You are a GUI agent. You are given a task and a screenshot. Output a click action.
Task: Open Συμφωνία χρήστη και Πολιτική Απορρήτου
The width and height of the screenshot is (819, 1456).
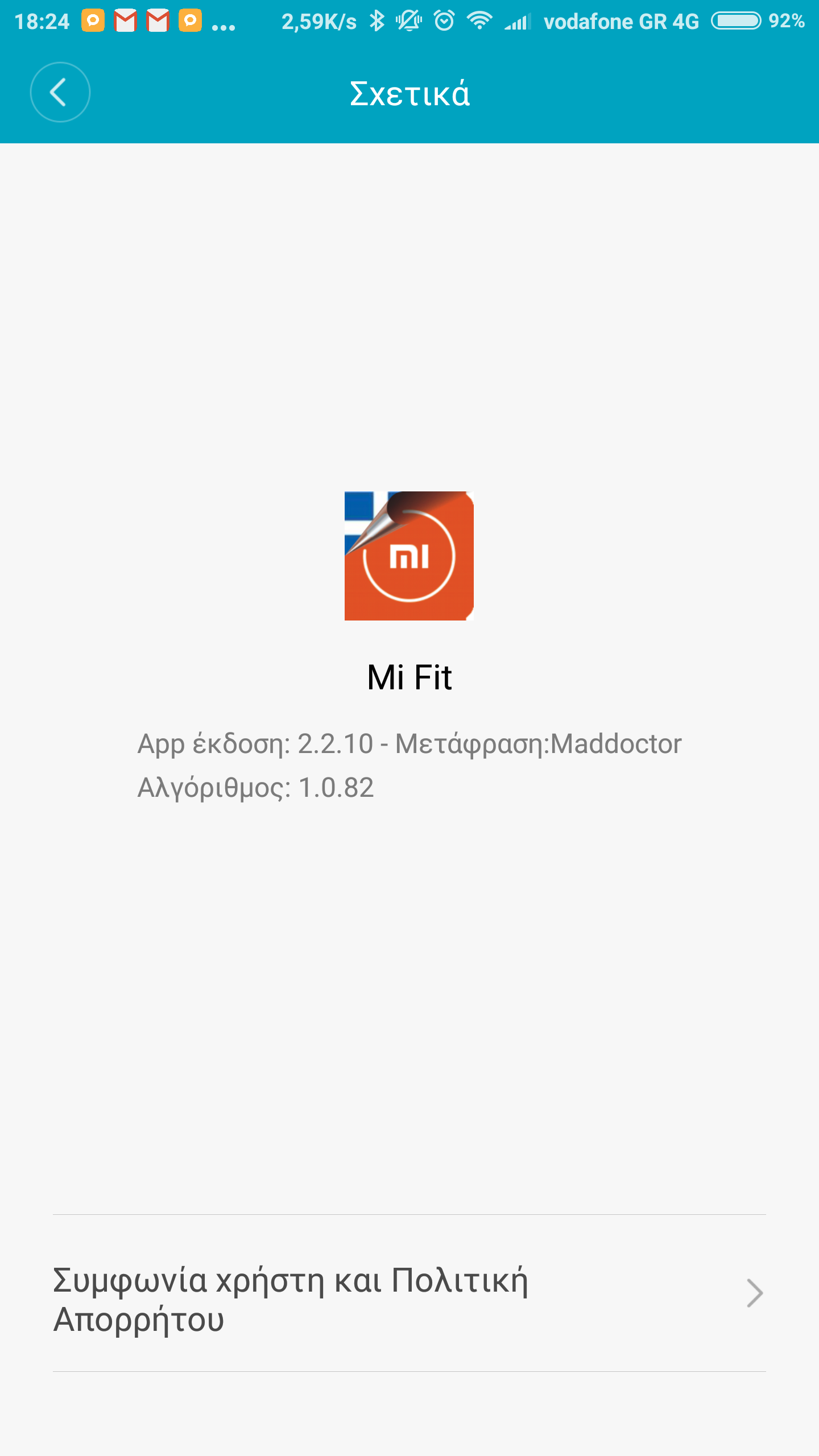pyautogui.click(x=409, y=1293)
